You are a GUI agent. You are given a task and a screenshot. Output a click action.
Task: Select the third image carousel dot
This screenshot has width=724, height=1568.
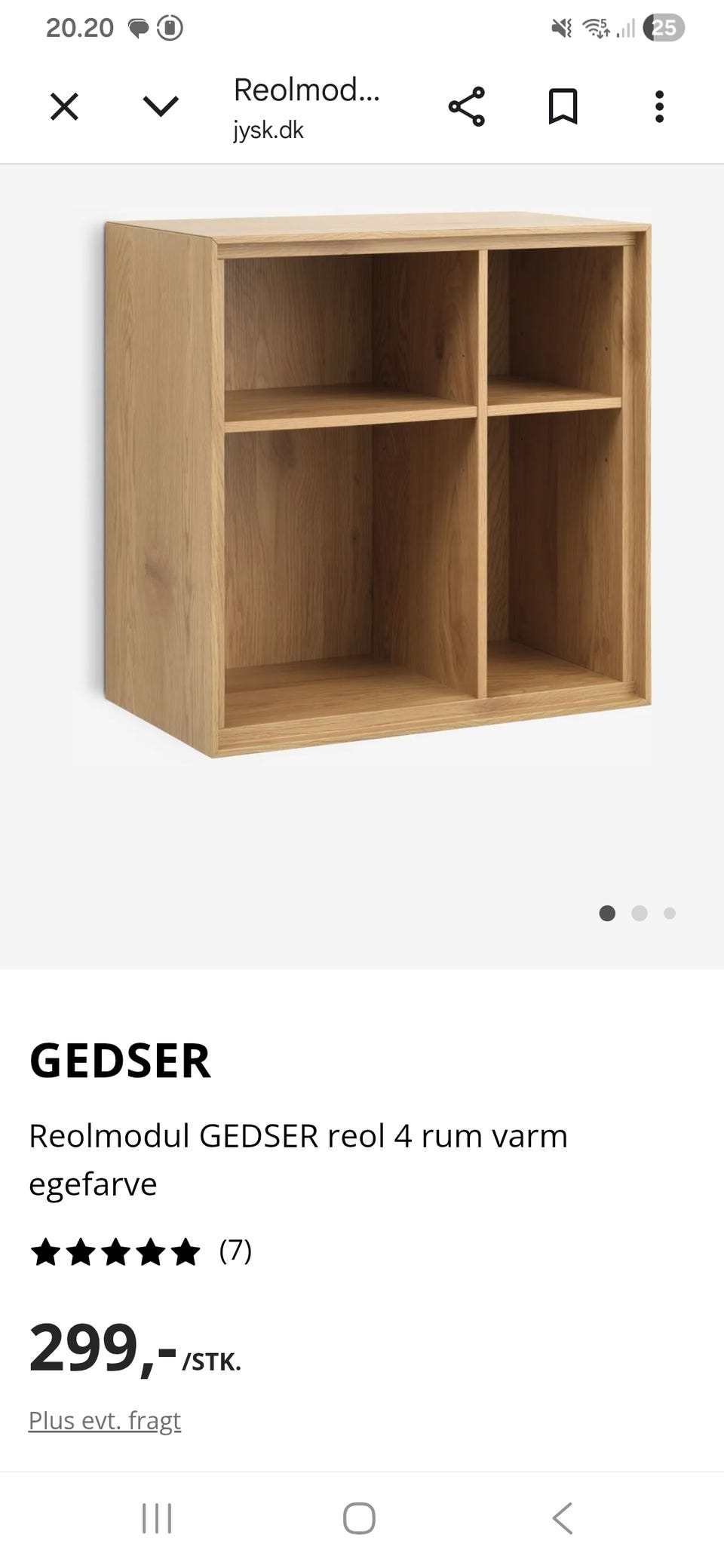668,913
